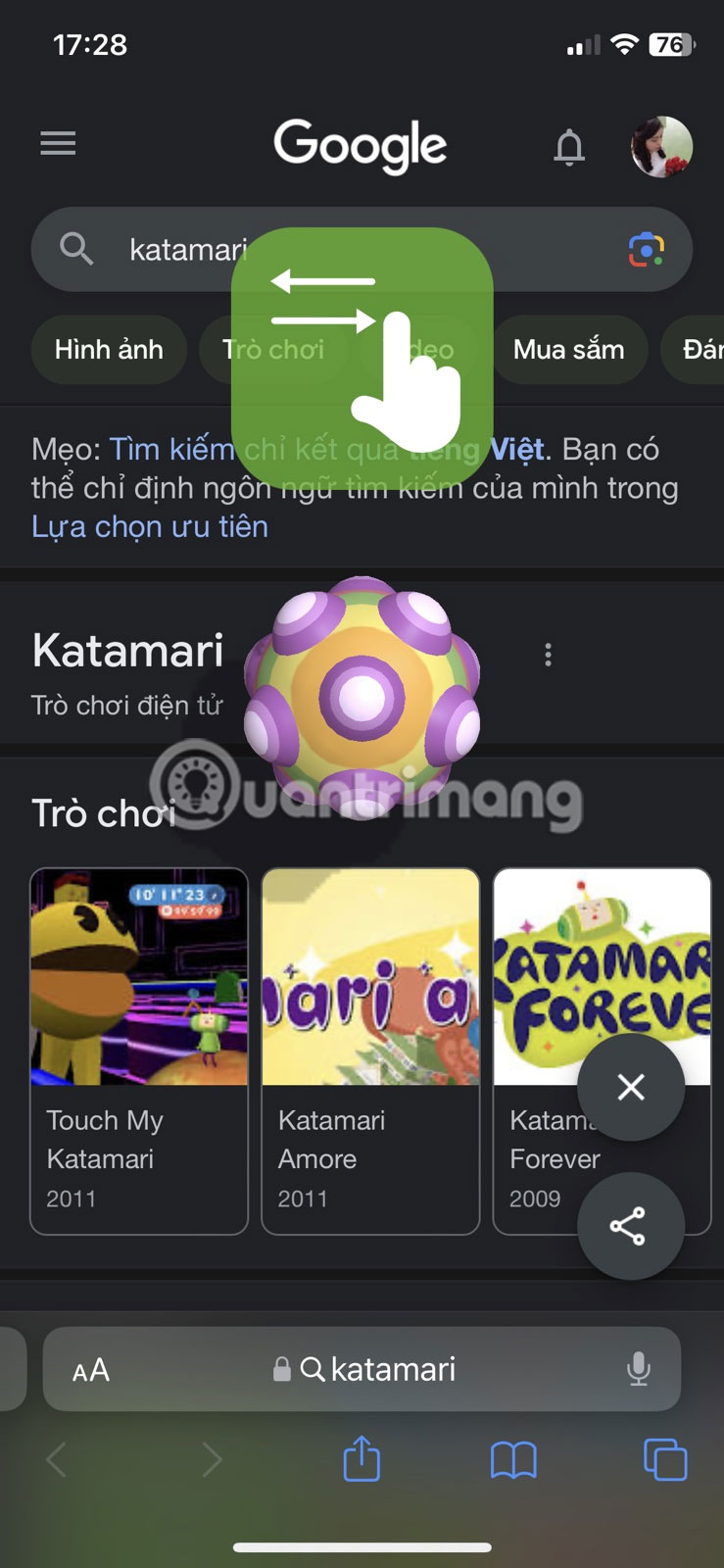Open the Google account avatar

pos(661,147)
